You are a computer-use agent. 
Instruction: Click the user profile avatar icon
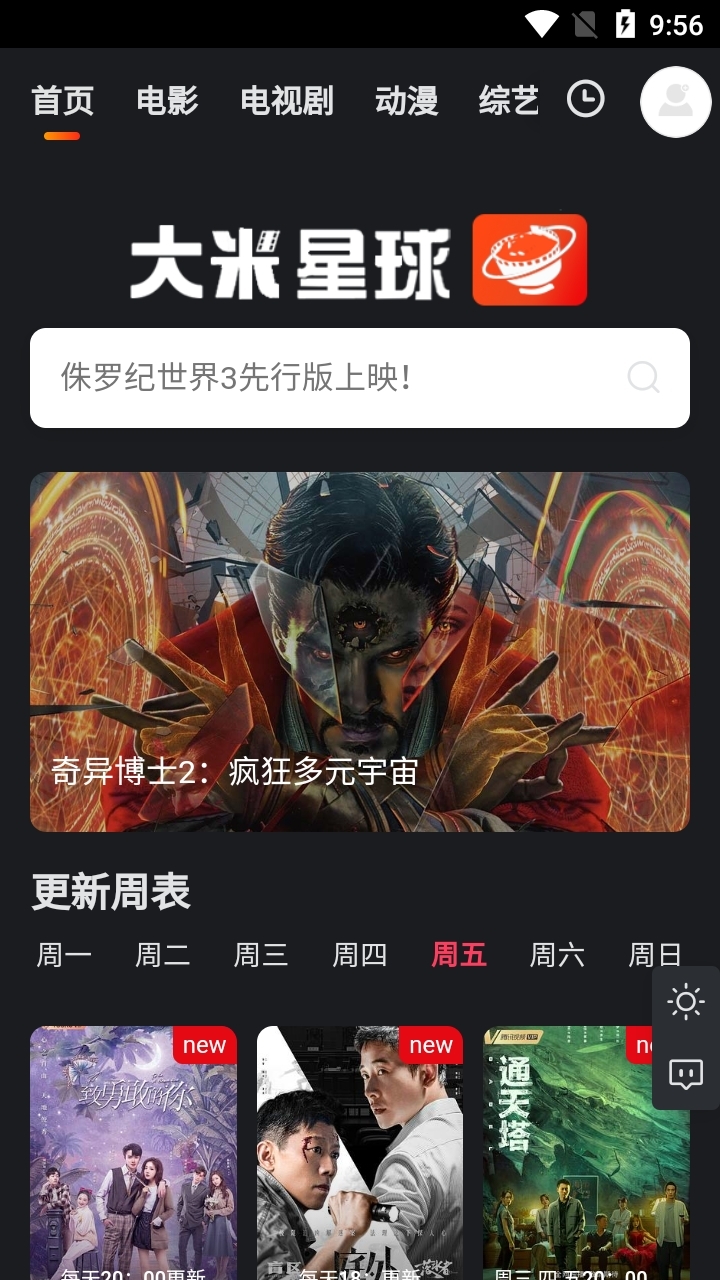tap(674, 102)
